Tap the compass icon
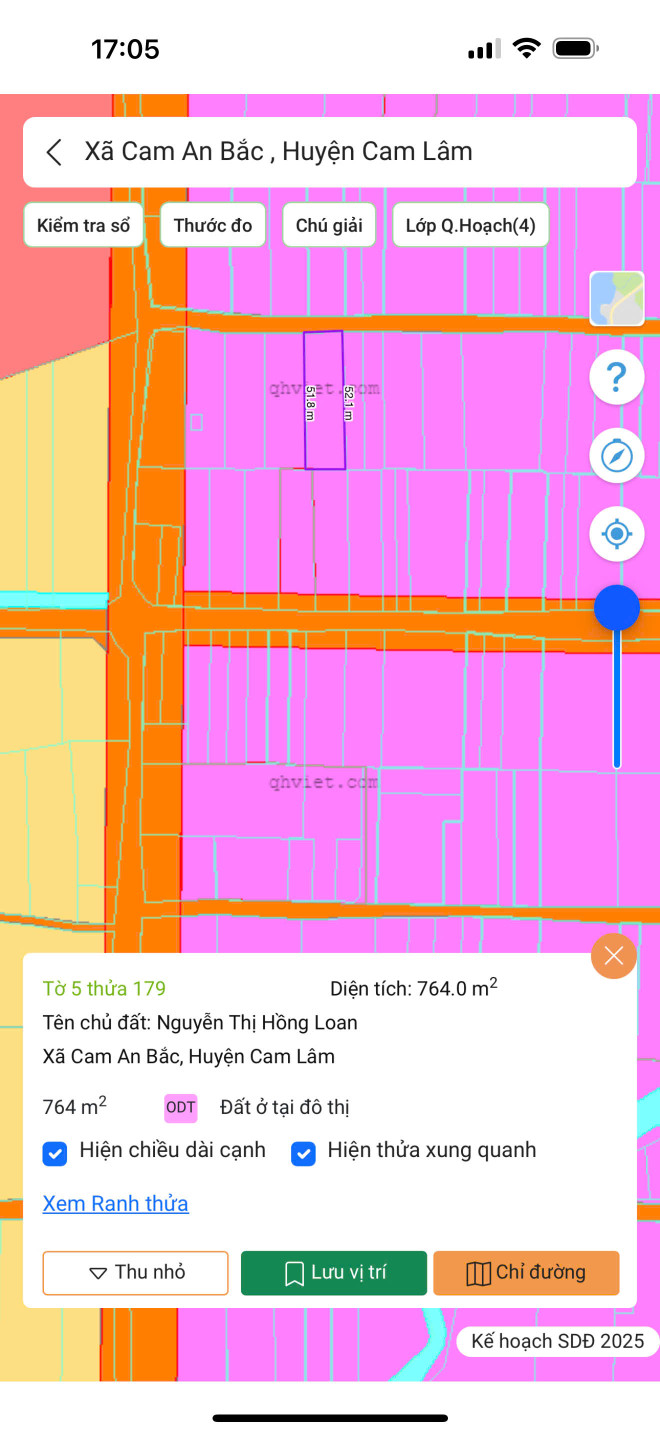Viewport: 660px width, 1434px height. pos(616,456)
